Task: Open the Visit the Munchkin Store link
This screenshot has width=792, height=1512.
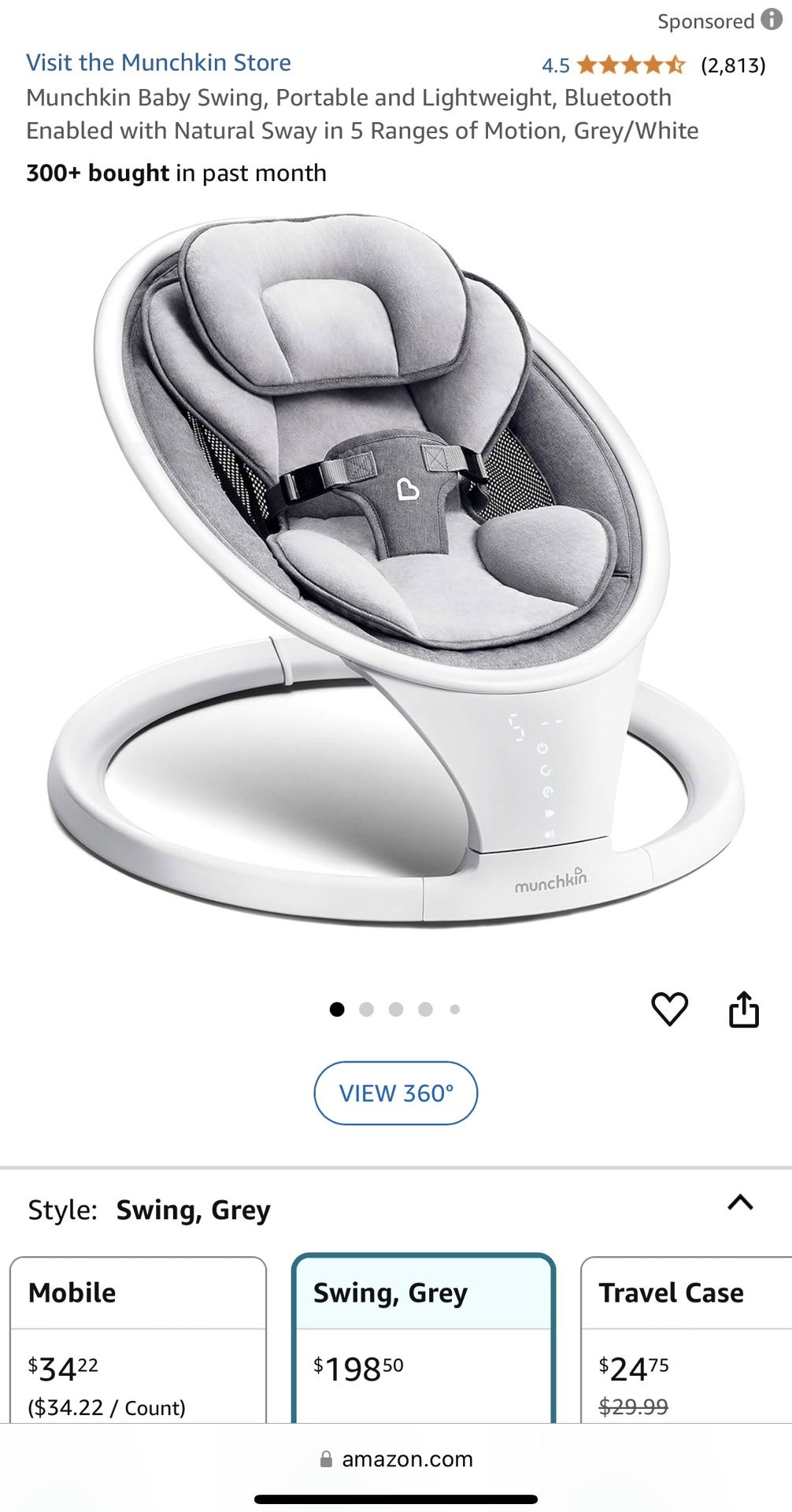Action: [x=159, y=62]
